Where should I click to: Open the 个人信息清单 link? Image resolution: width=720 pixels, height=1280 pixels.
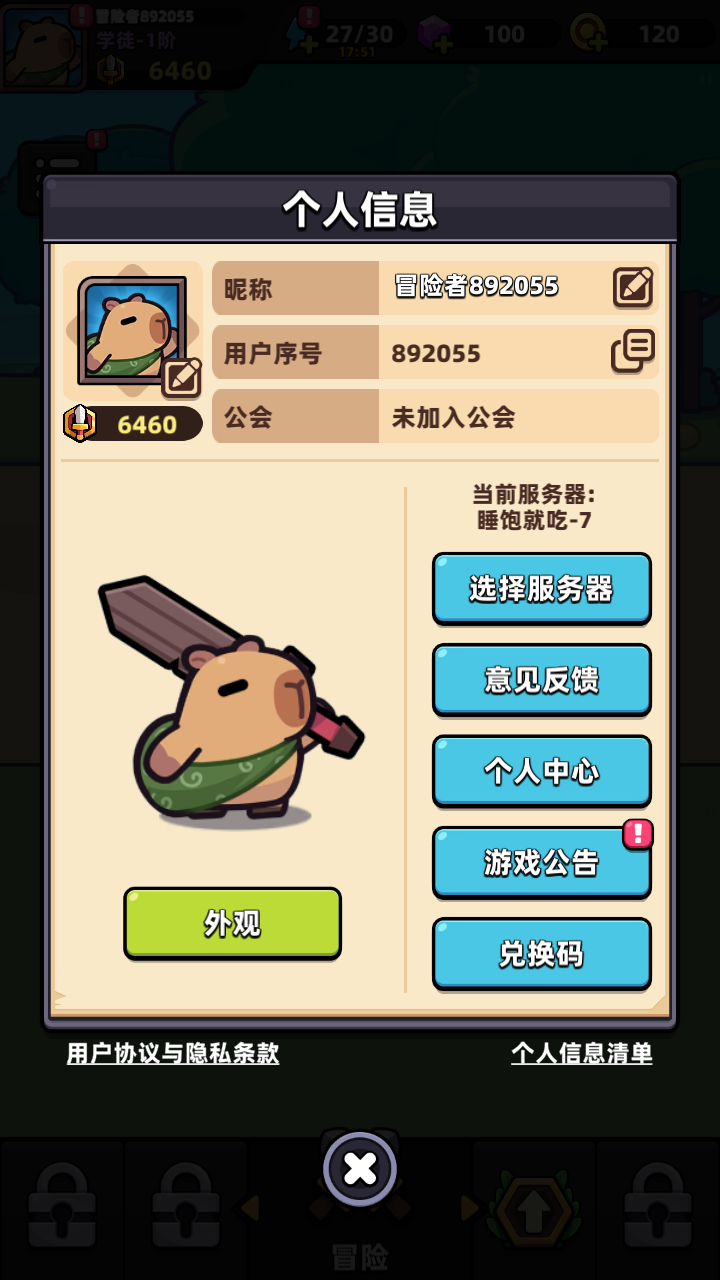581,1053
